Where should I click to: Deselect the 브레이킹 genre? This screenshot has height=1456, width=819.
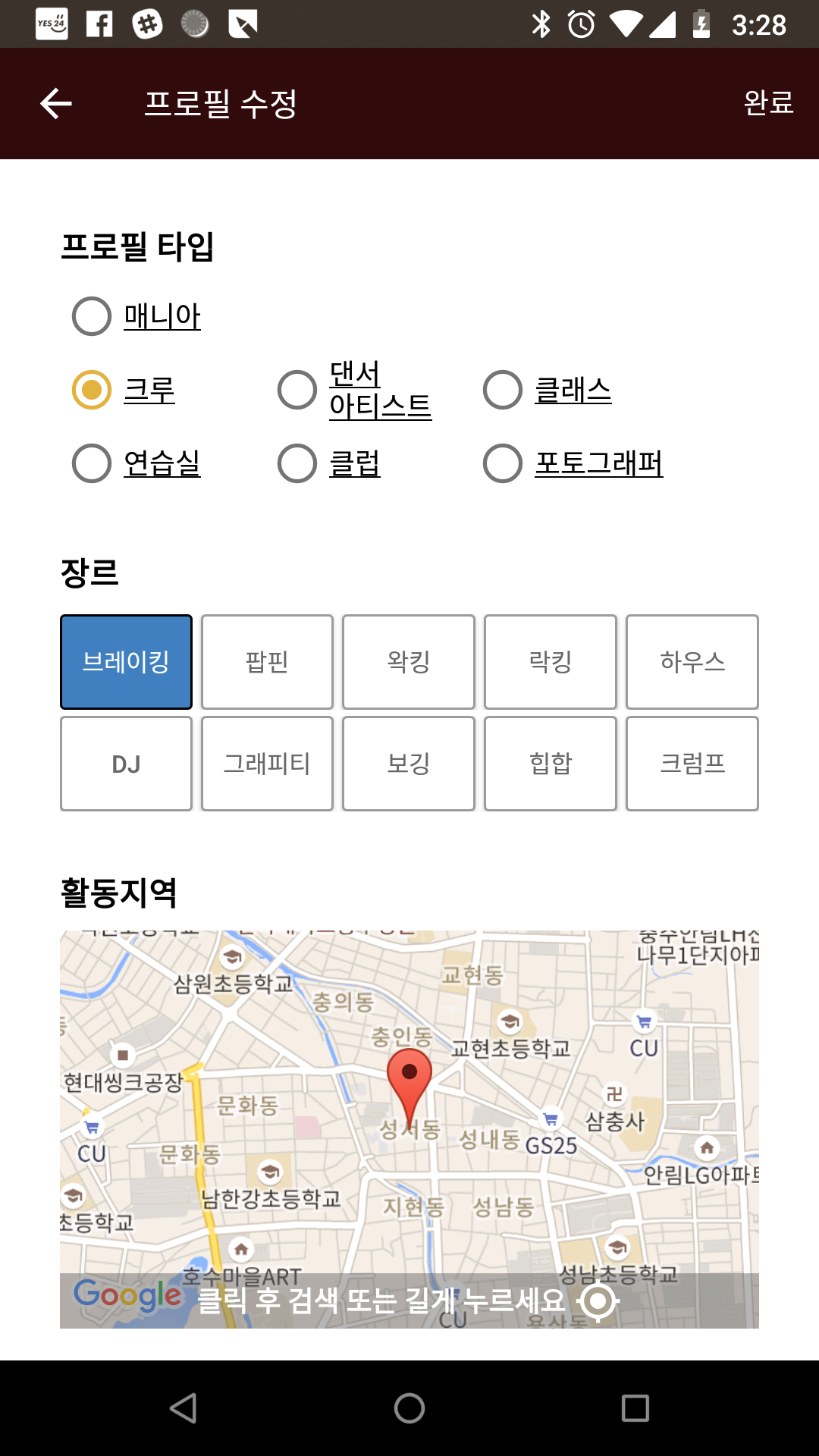click(x=126, y=662)
